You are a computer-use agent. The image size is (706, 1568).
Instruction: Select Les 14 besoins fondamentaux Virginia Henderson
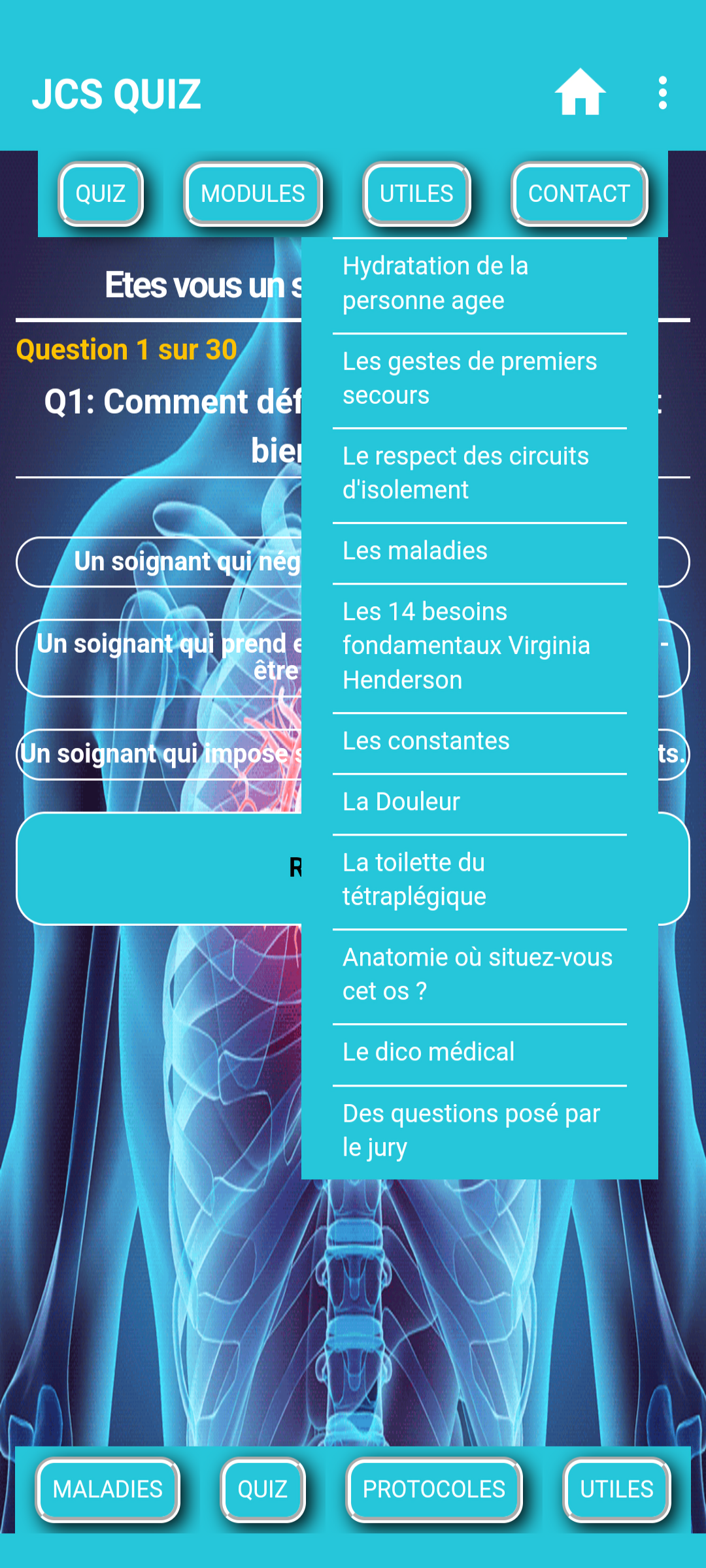479,646
